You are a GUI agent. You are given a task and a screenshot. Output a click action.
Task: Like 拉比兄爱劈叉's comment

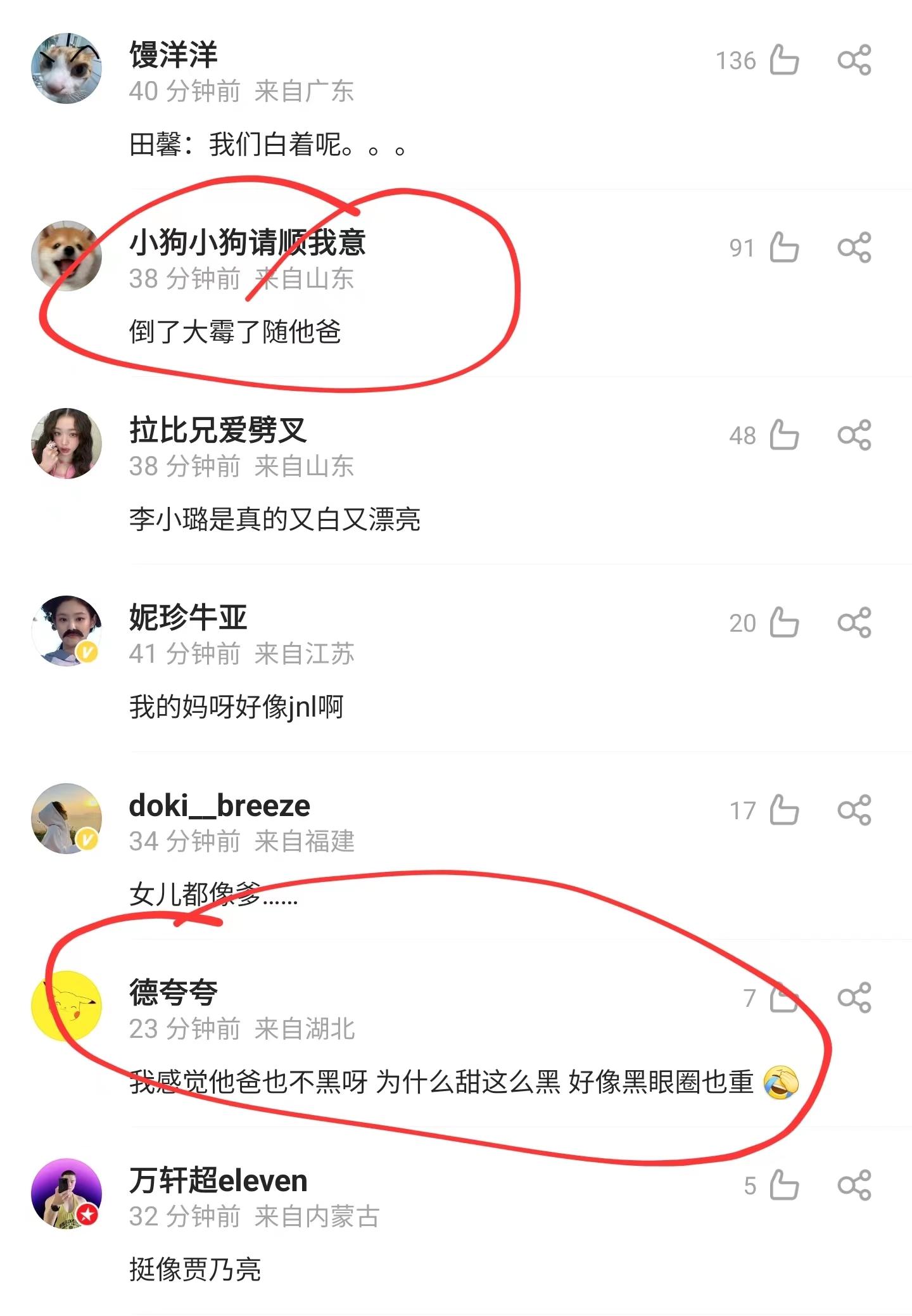click(x=784, y=435)
